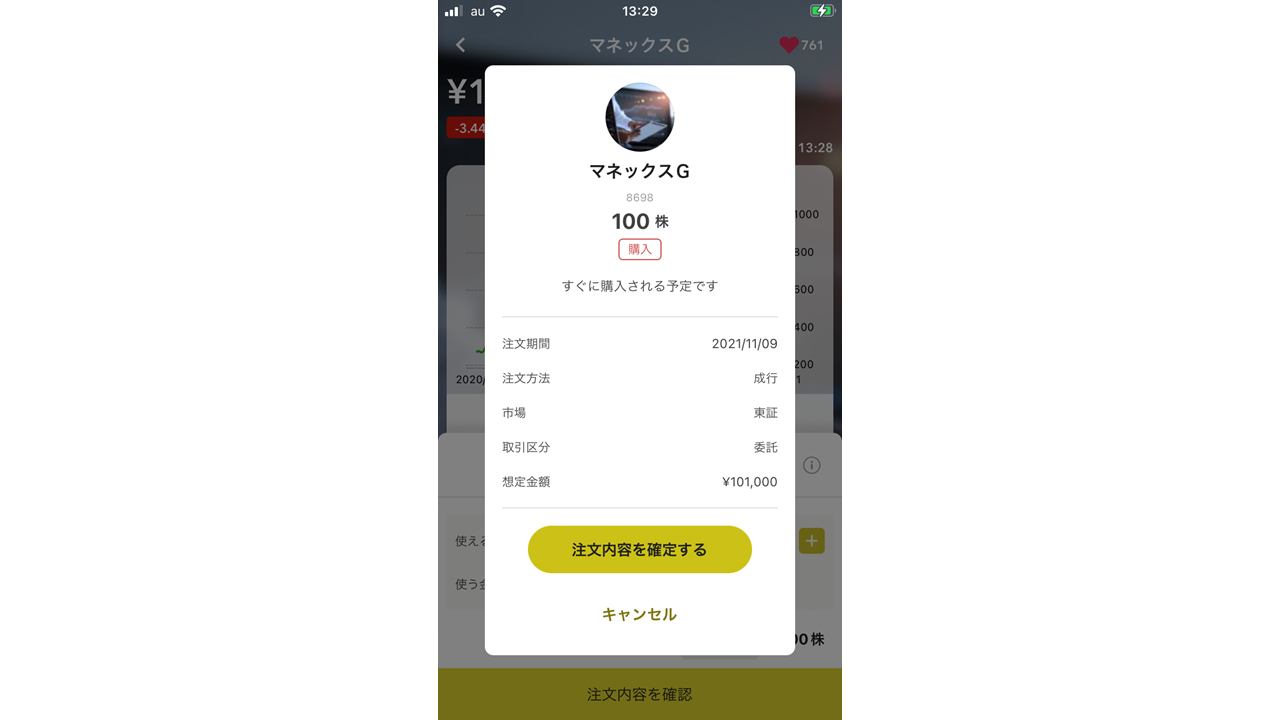The height and width of the screenshot is (720, 1280).
Task: Confirm the order with 注文内容を確定する
Action: 639,549
